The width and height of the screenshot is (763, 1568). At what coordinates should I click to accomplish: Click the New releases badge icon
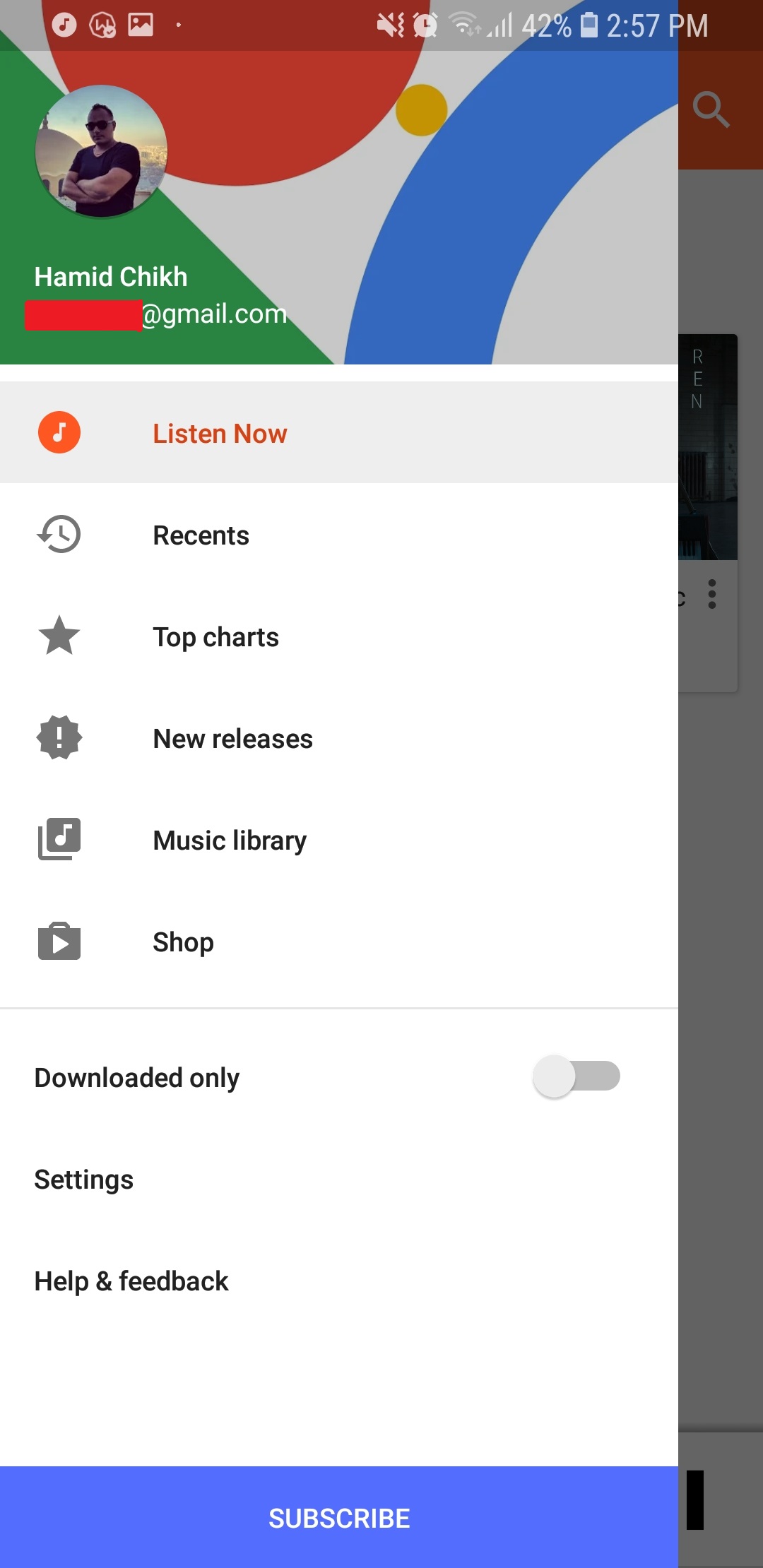tap(59, 738)
